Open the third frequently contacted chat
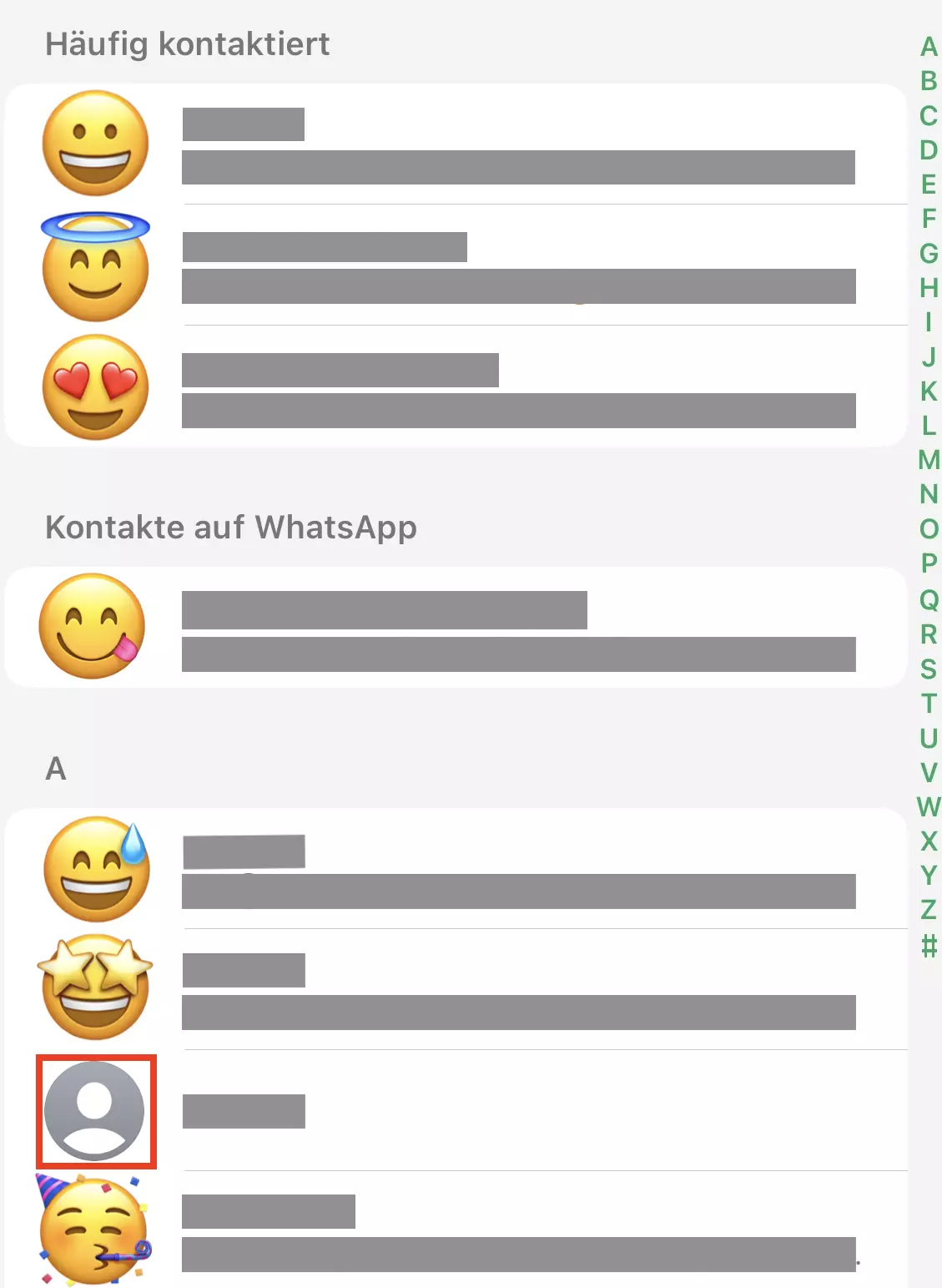This screenshot has height=1288, width=942. pyautogui.click(x=459, y=386)
